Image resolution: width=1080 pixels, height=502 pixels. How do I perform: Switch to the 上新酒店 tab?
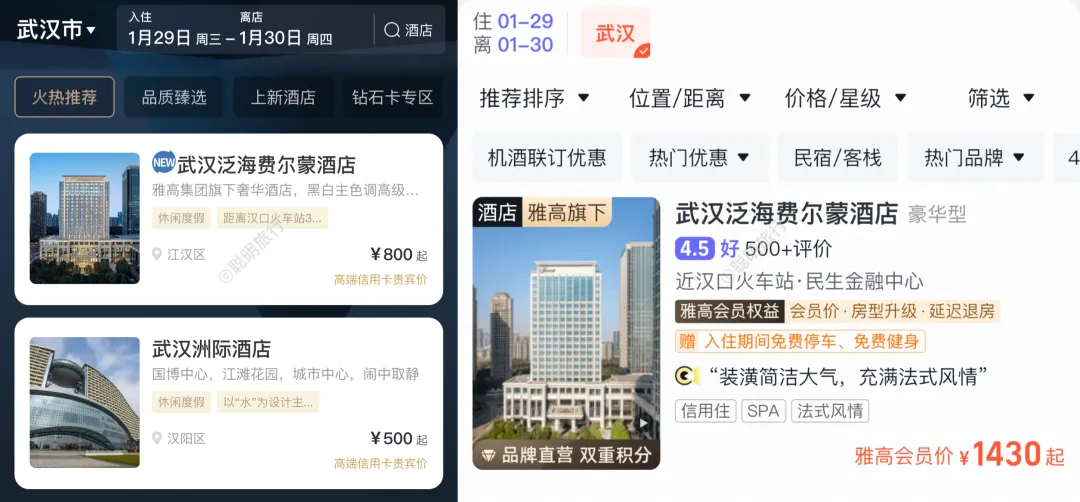(x=283, y=97)
